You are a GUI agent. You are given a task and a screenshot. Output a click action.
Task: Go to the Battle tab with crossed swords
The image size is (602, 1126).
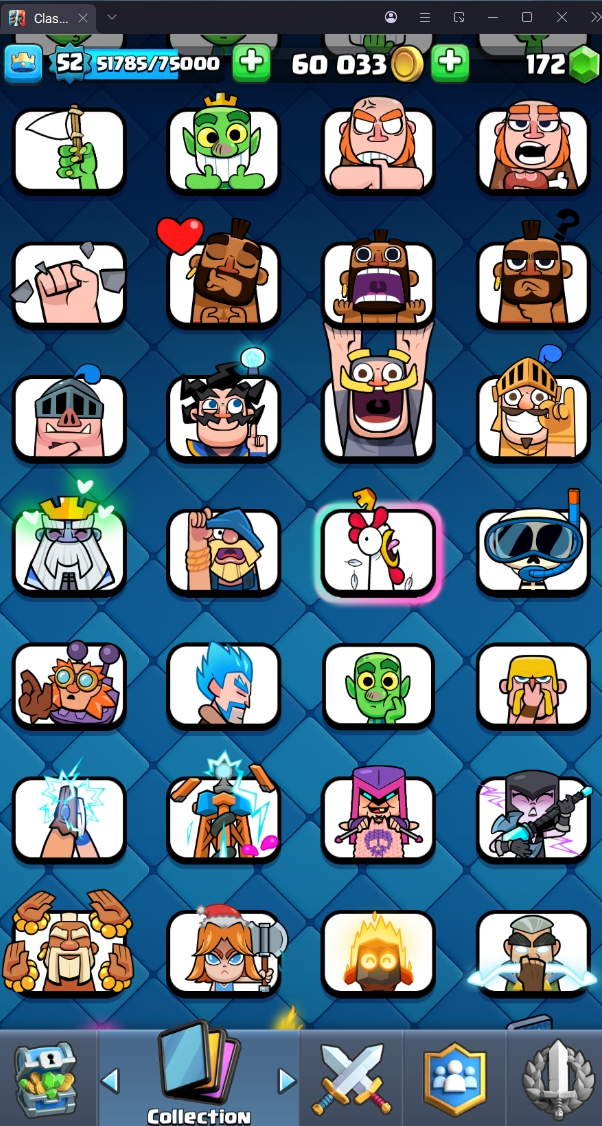coord(351,1078)
